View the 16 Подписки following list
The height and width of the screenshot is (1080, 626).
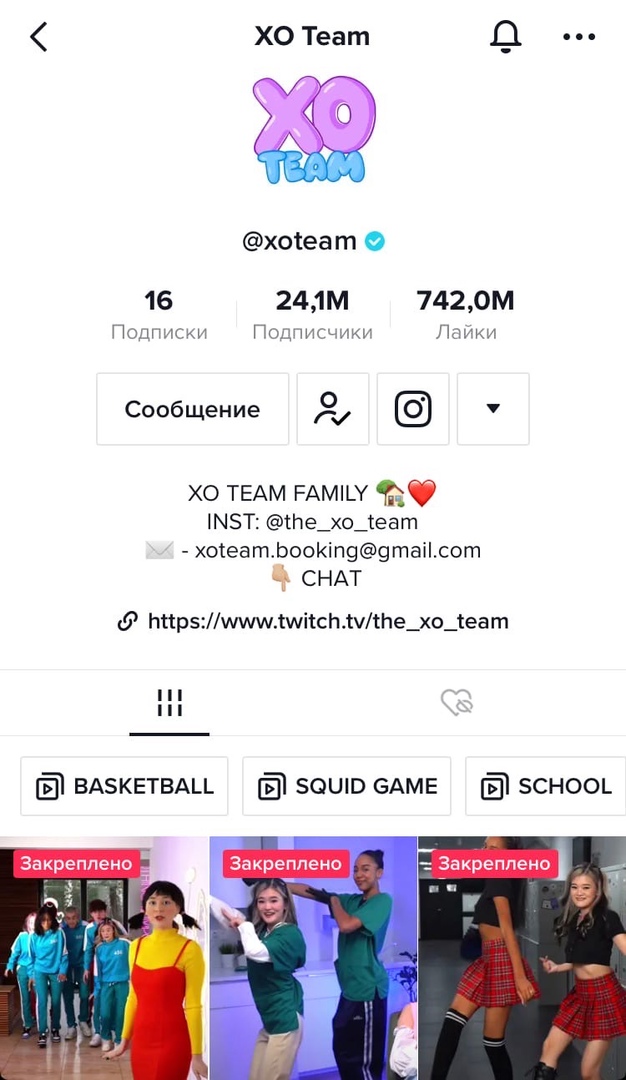tap(159, 314)
